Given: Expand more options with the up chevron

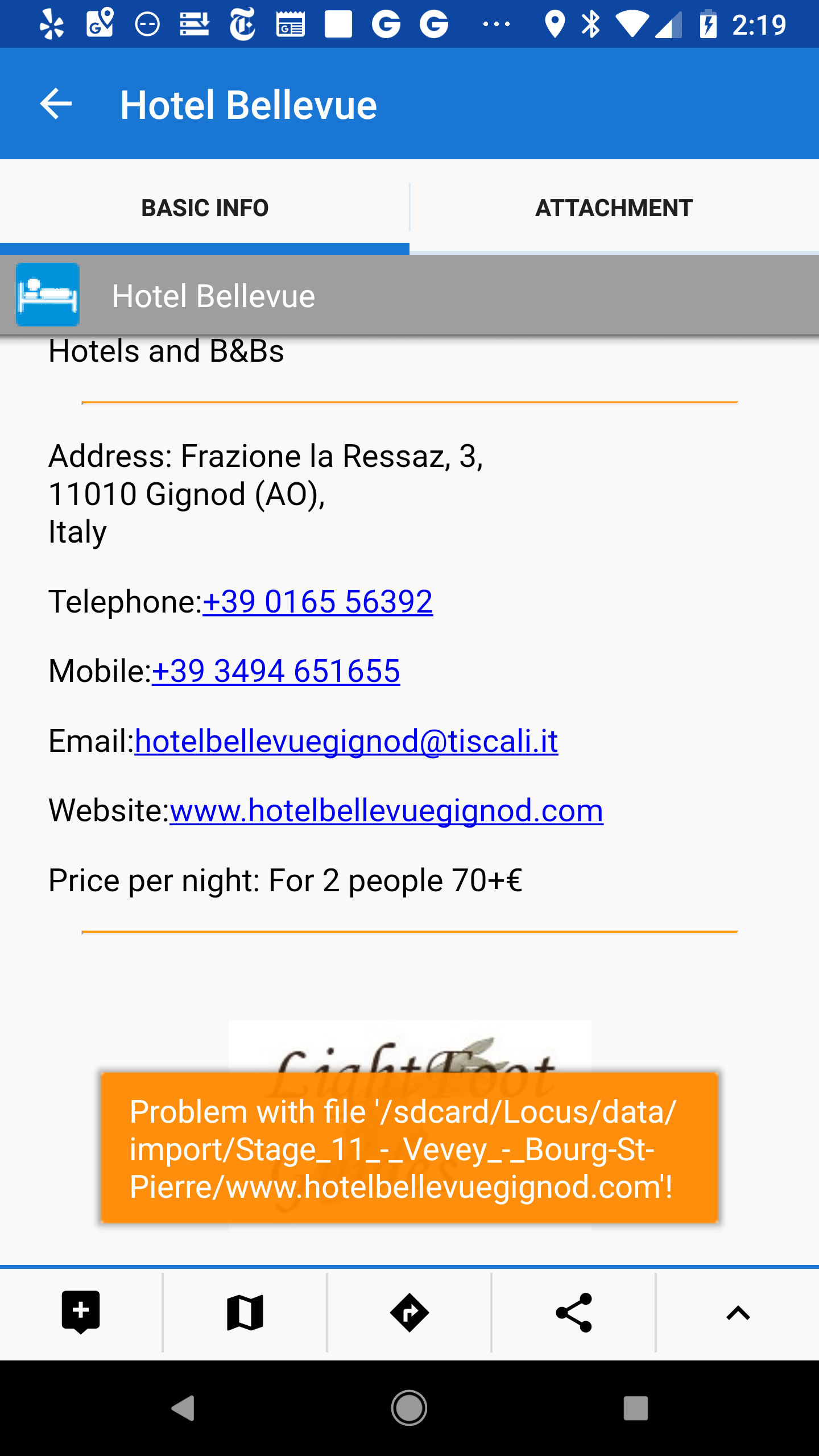Looking at the screenshot, I should 738,1312.
